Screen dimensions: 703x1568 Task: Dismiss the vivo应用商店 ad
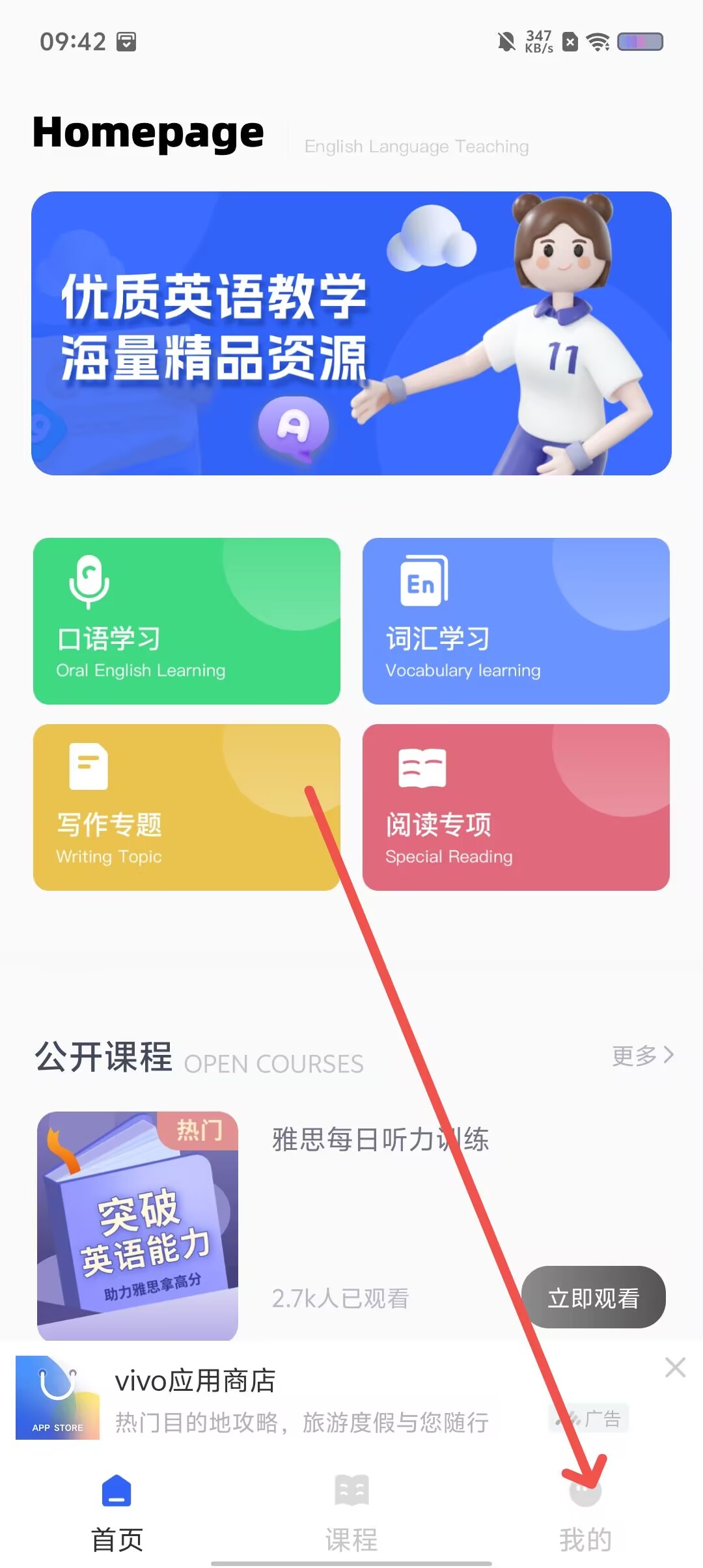[675, 1367]
